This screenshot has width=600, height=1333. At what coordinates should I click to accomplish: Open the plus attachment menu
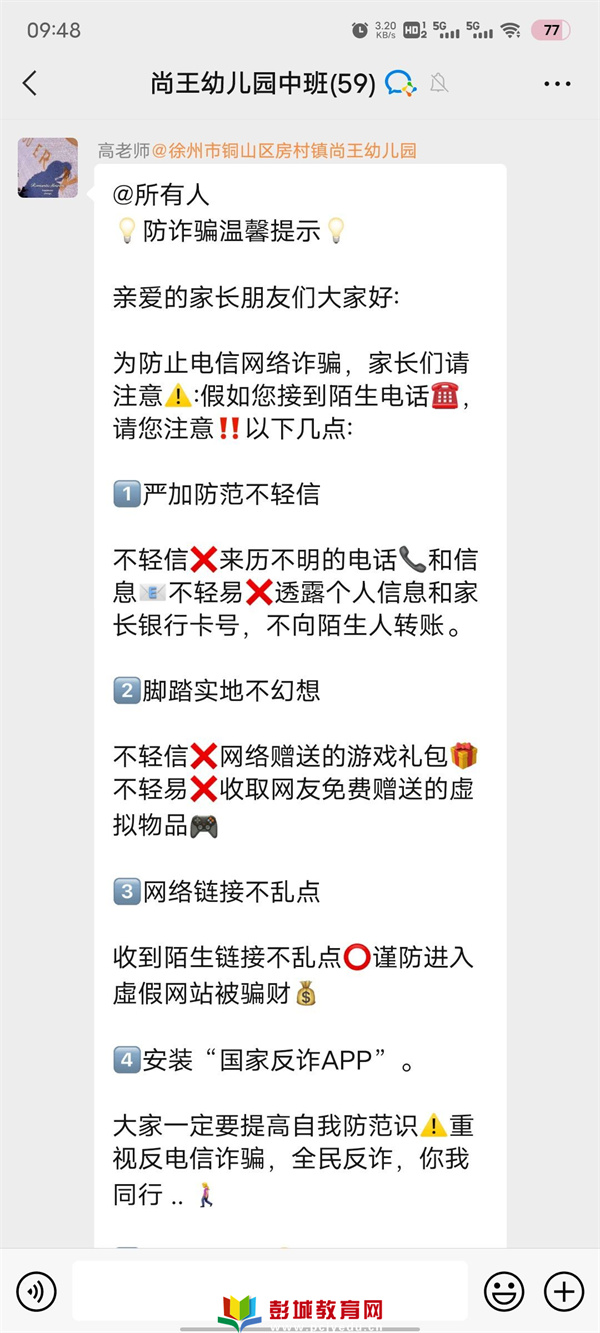[x=564, y=1292]
